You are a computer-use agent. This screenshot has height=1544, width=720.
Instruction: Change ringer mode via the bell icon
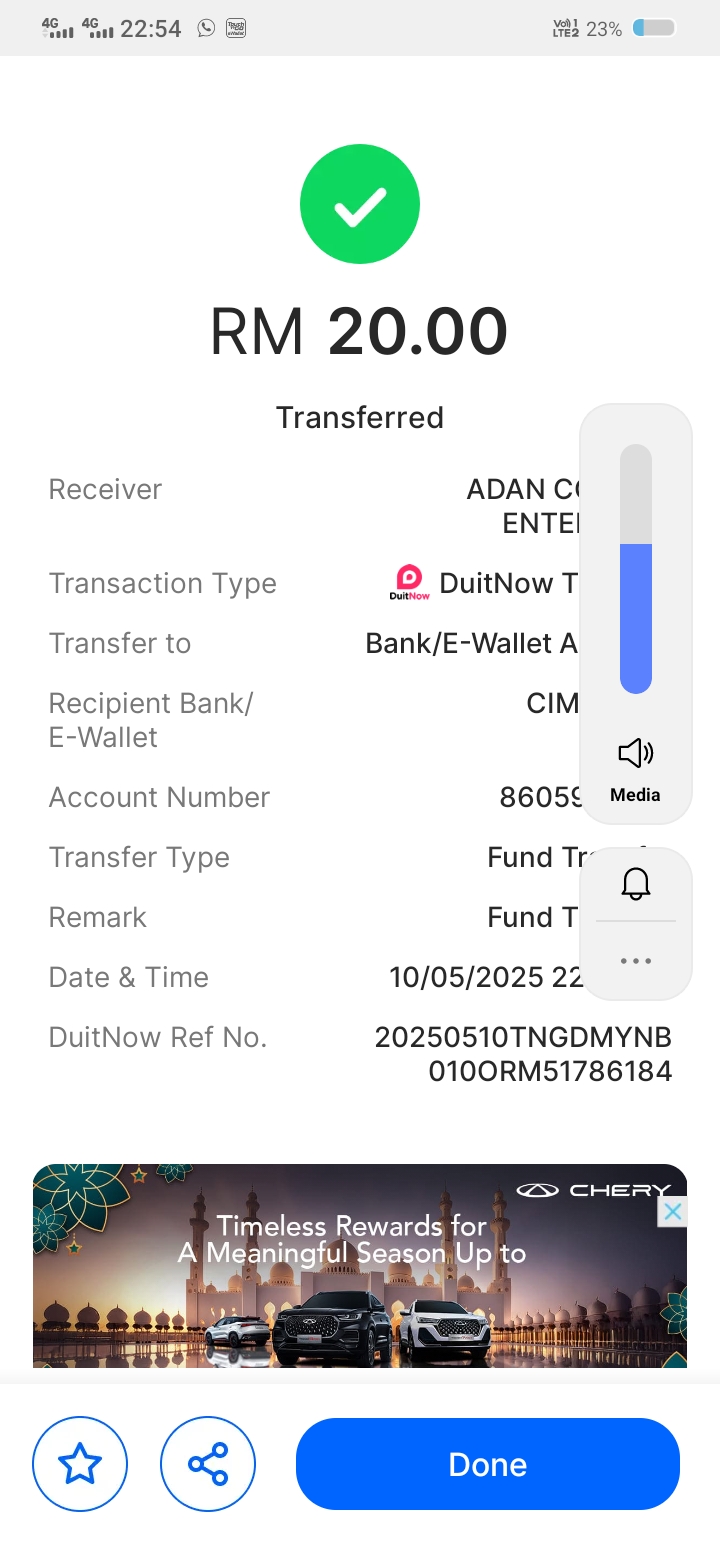(x=636, y=884)
